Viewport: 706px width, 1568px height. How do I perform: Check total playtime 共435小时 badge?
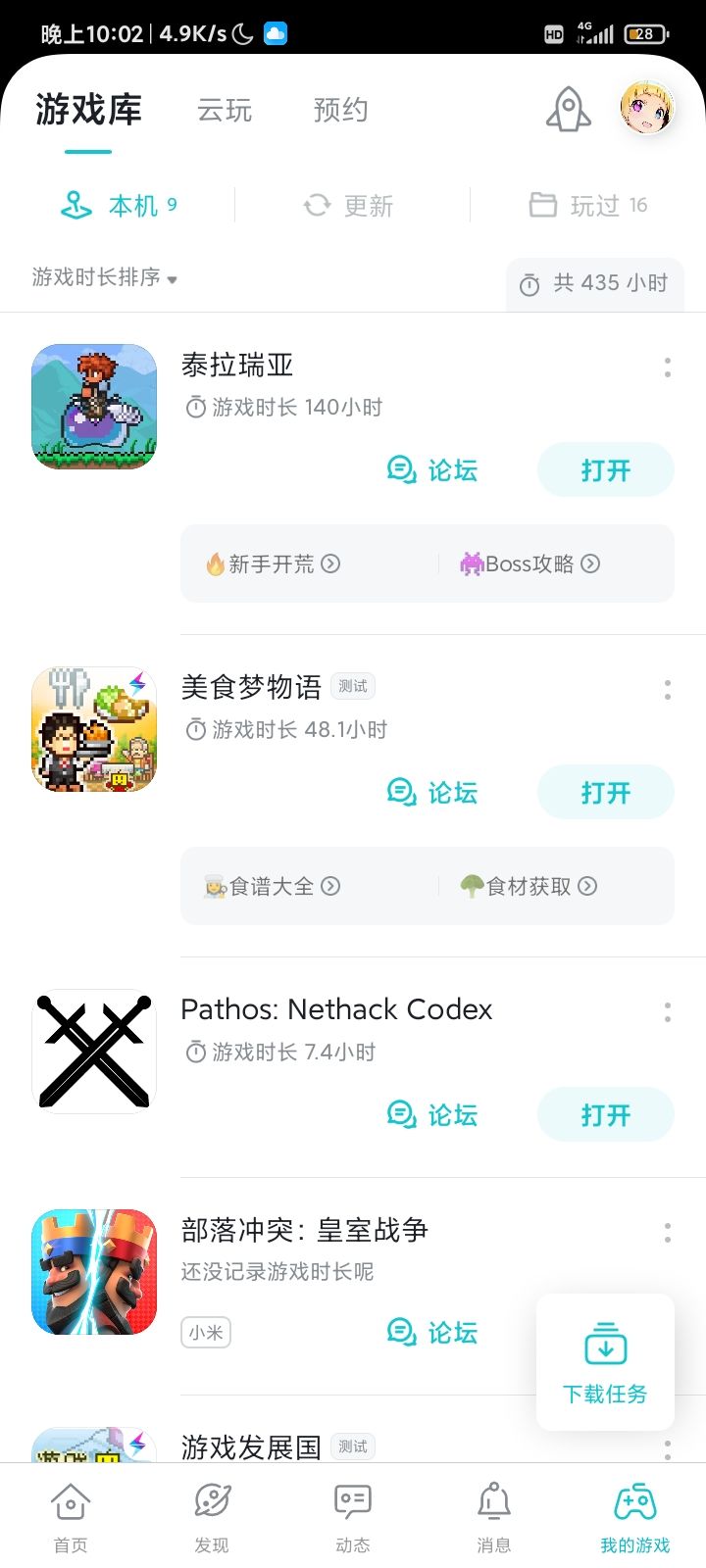coord(593,283)
